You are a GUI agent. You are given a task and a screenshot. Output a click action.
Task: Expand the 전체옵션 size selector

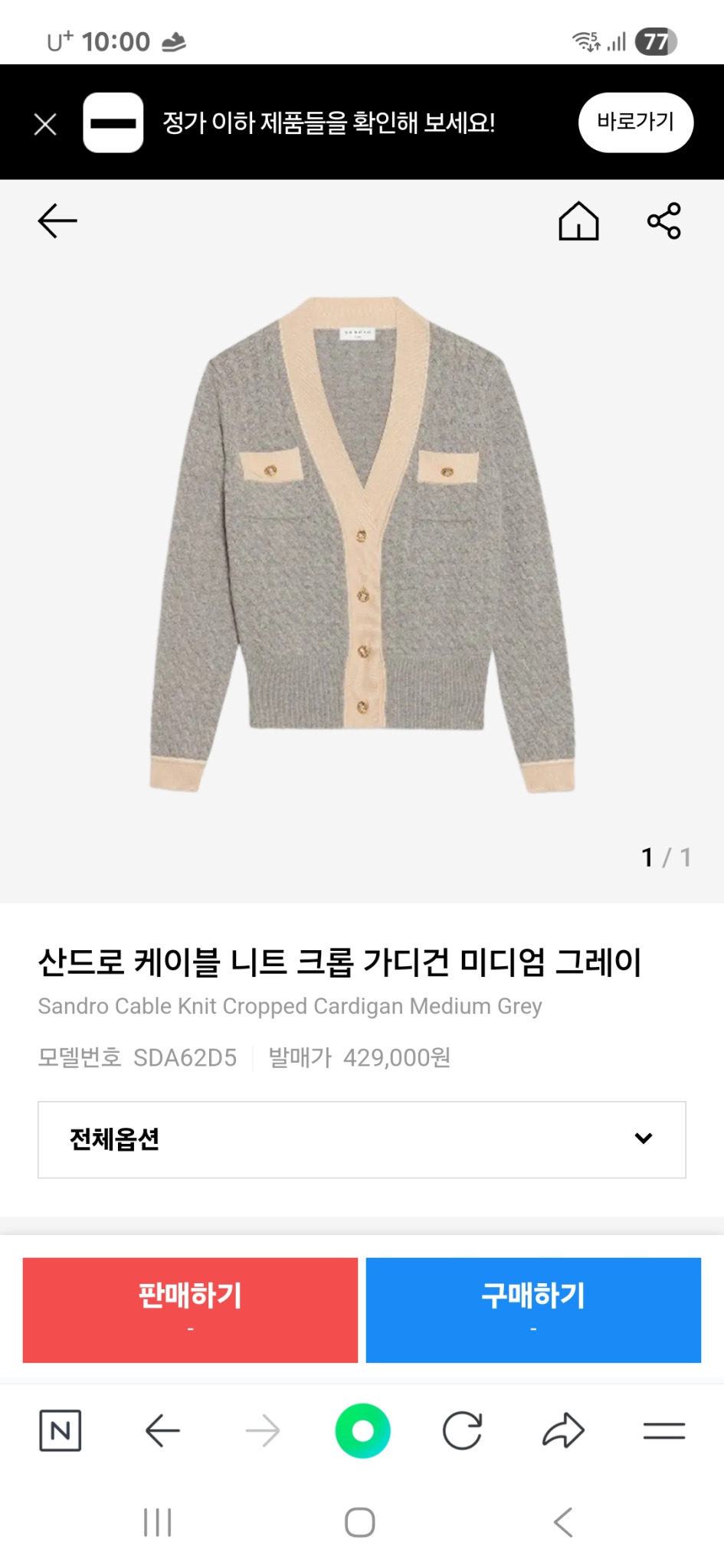pyautogui.click(x=362, y=1139)
